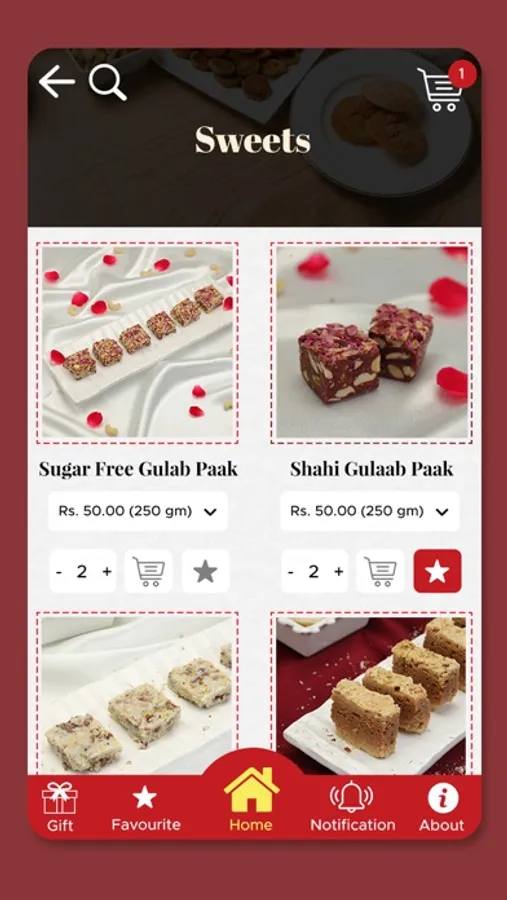507x900 pixels.
Task: Open search with the magnifier icon
Action: (107, 83)
